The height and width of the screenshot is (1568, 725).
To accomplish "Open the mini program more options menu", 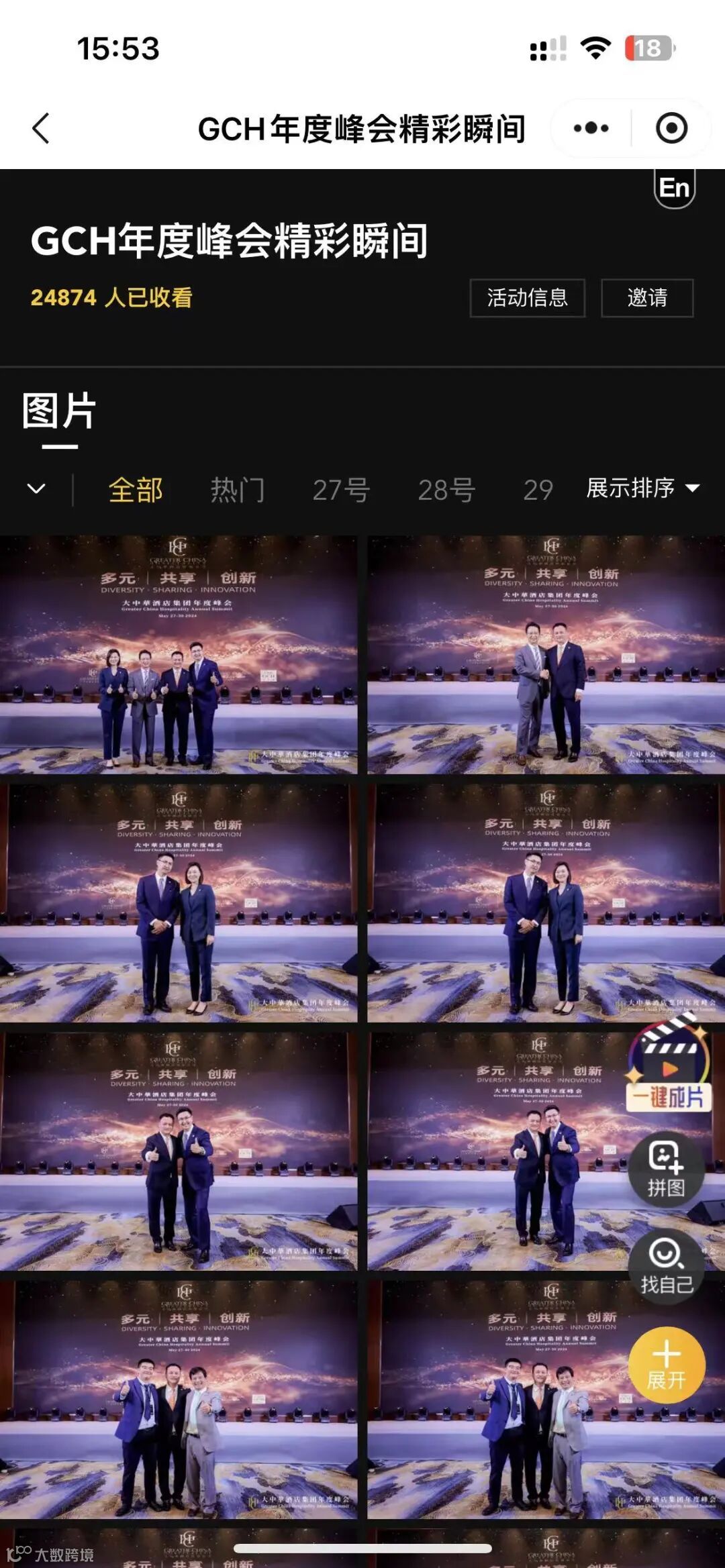I will pyautogui.click(x=591, y=128).
